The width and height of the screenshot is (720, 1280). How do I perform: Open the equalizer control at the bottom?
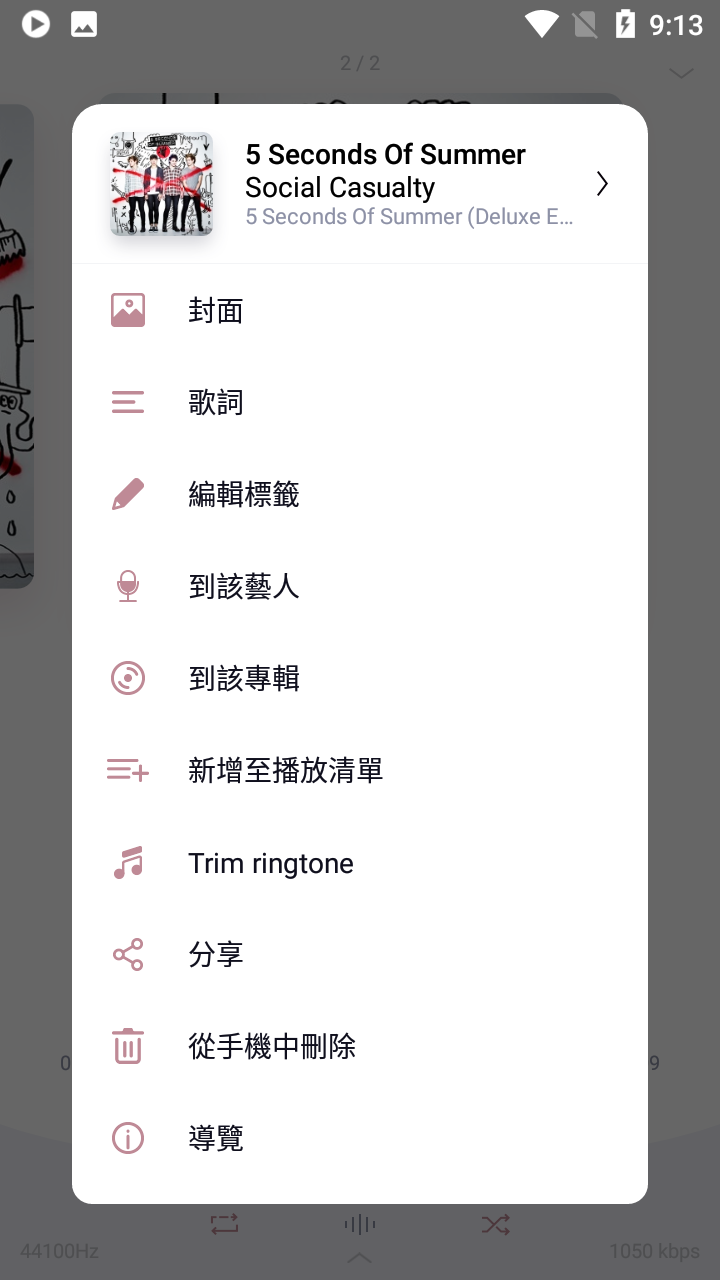click(x=360, y=1223)
